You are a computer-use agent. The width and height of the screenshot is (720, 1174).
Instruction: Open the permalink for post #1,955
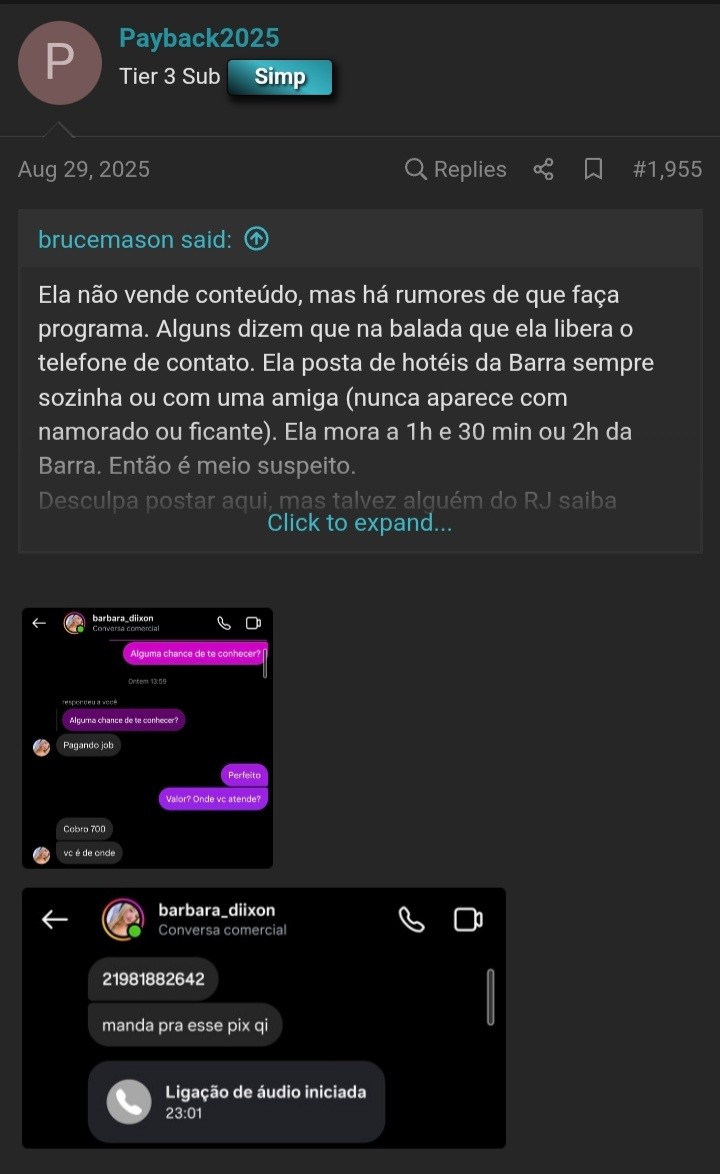[667, 169]
